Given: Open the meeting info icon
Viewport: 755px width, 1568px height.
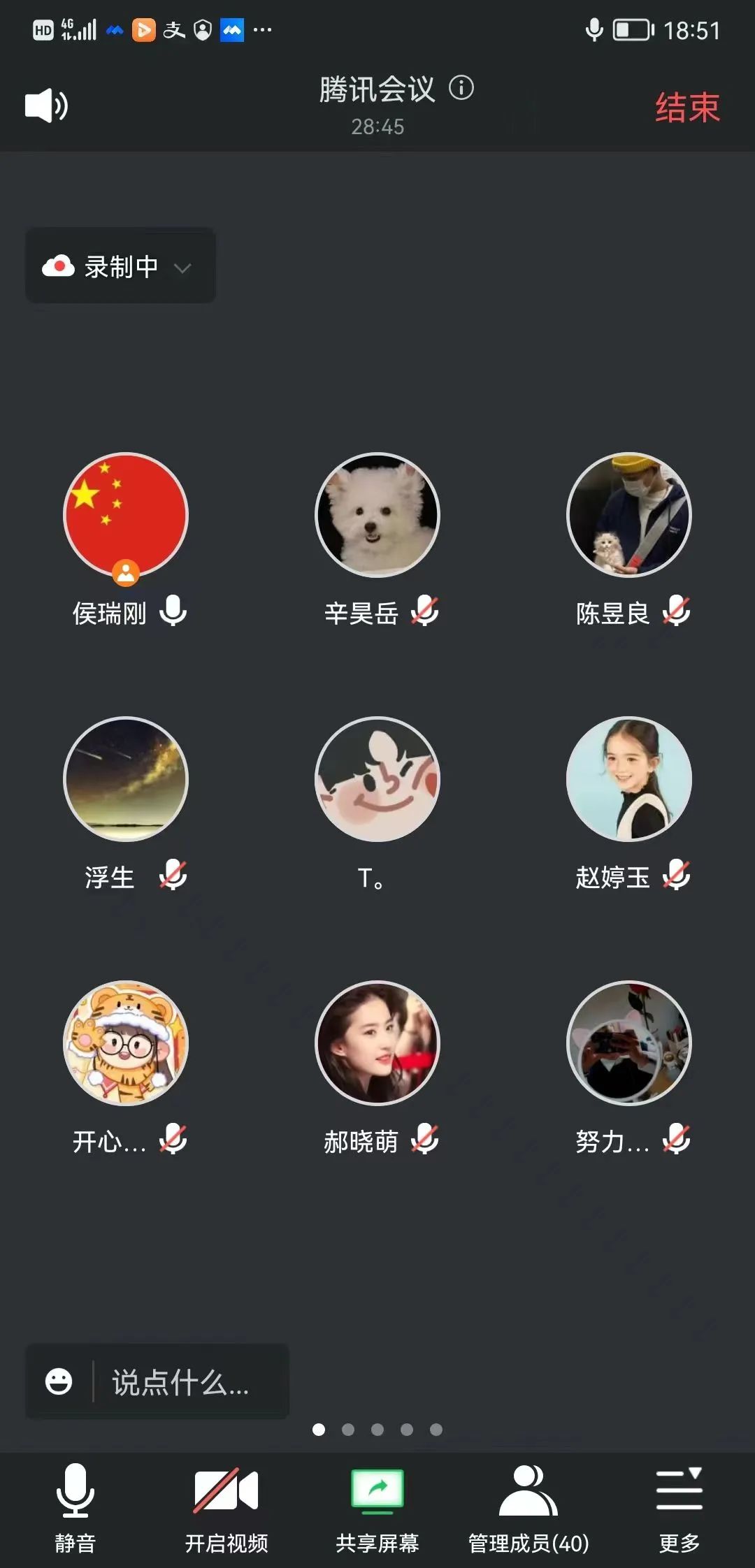Looking at the screenshot, I should [461, 88].
